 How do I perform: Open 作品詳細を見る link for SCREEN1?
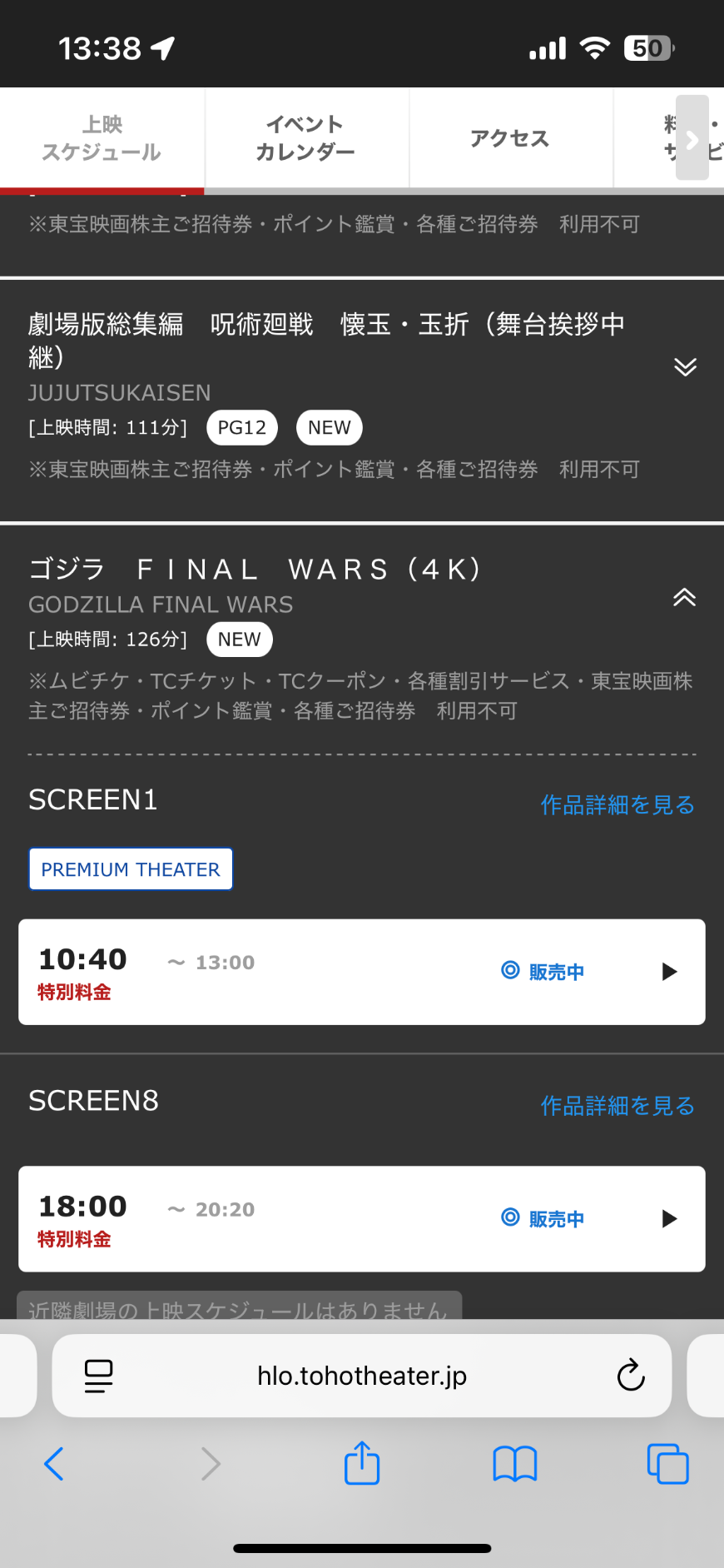click(617, 804)
